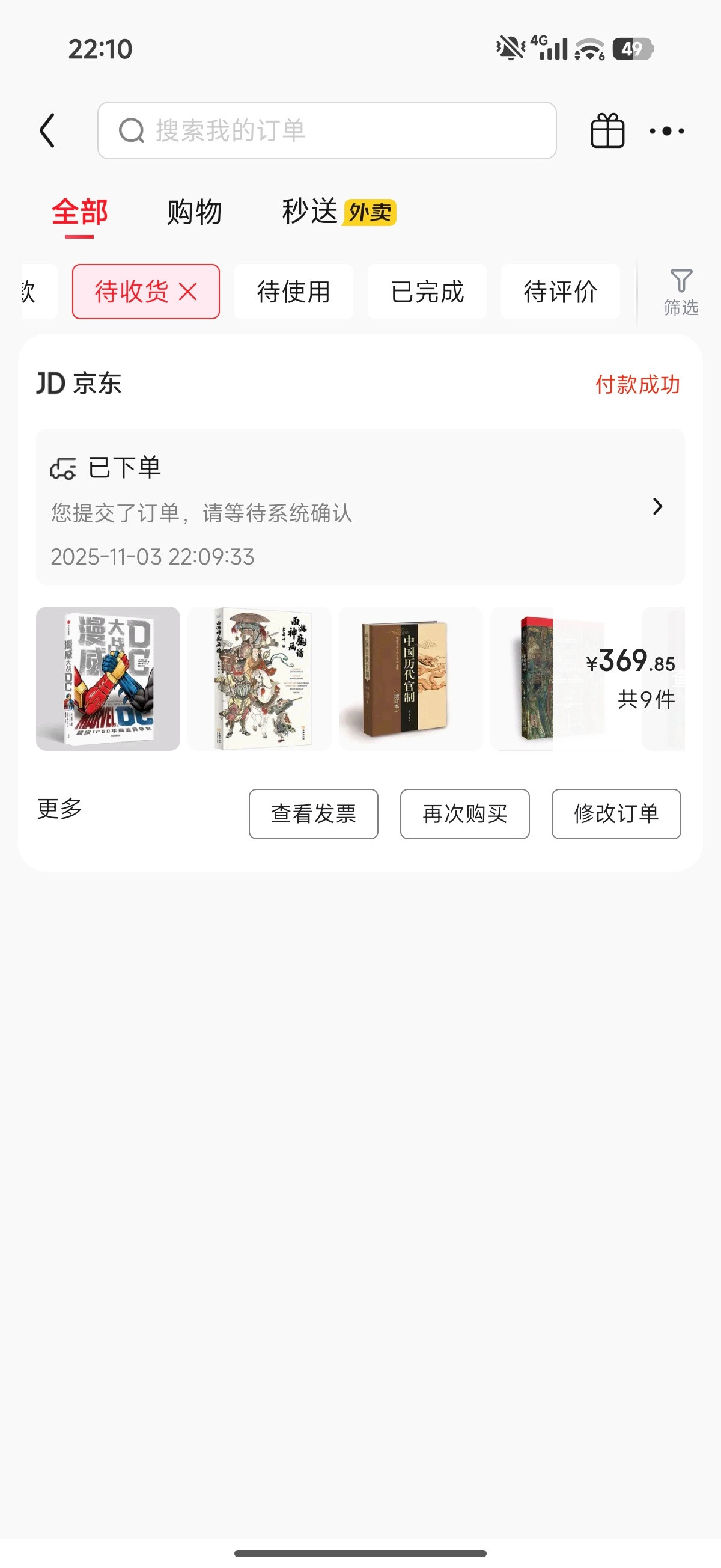721x1568 pixels.
Task: Expand order details via the right chevron
Action: (657, 506)
